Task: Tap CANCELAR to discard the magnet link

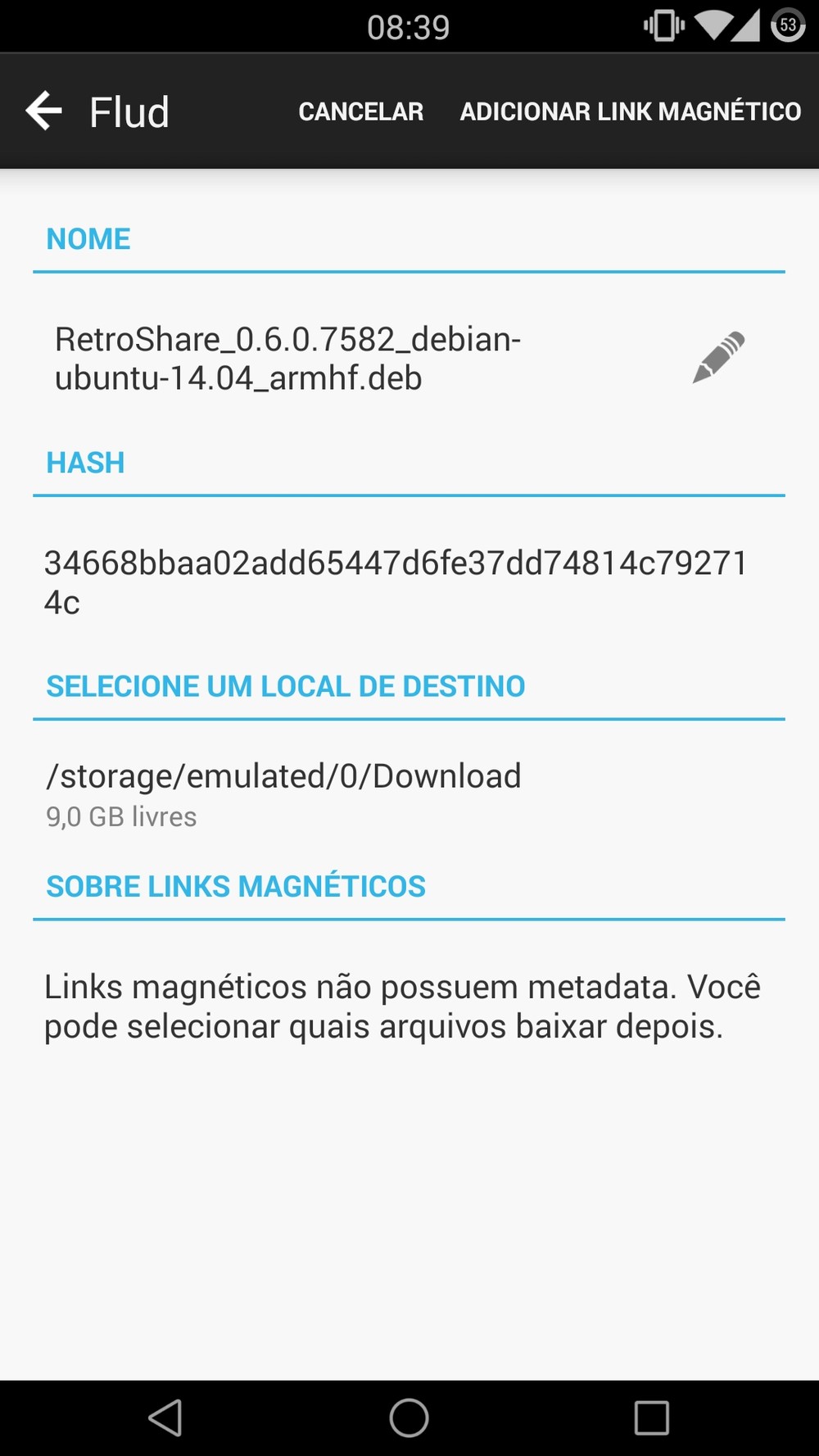Action: click(360, 111)
